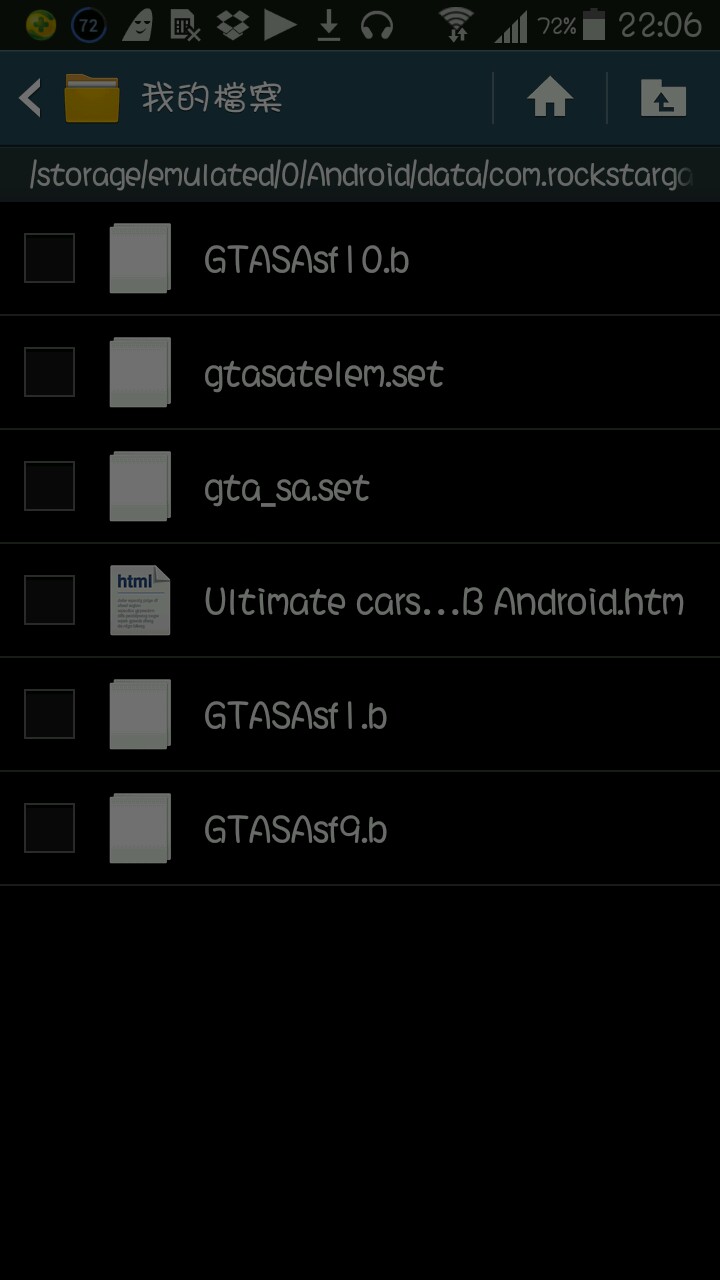Screen dimensions: 720x1280
Task: Open the Ultimate cars Android.htm file
Action: pyautogui.click(x=360, y=601)
